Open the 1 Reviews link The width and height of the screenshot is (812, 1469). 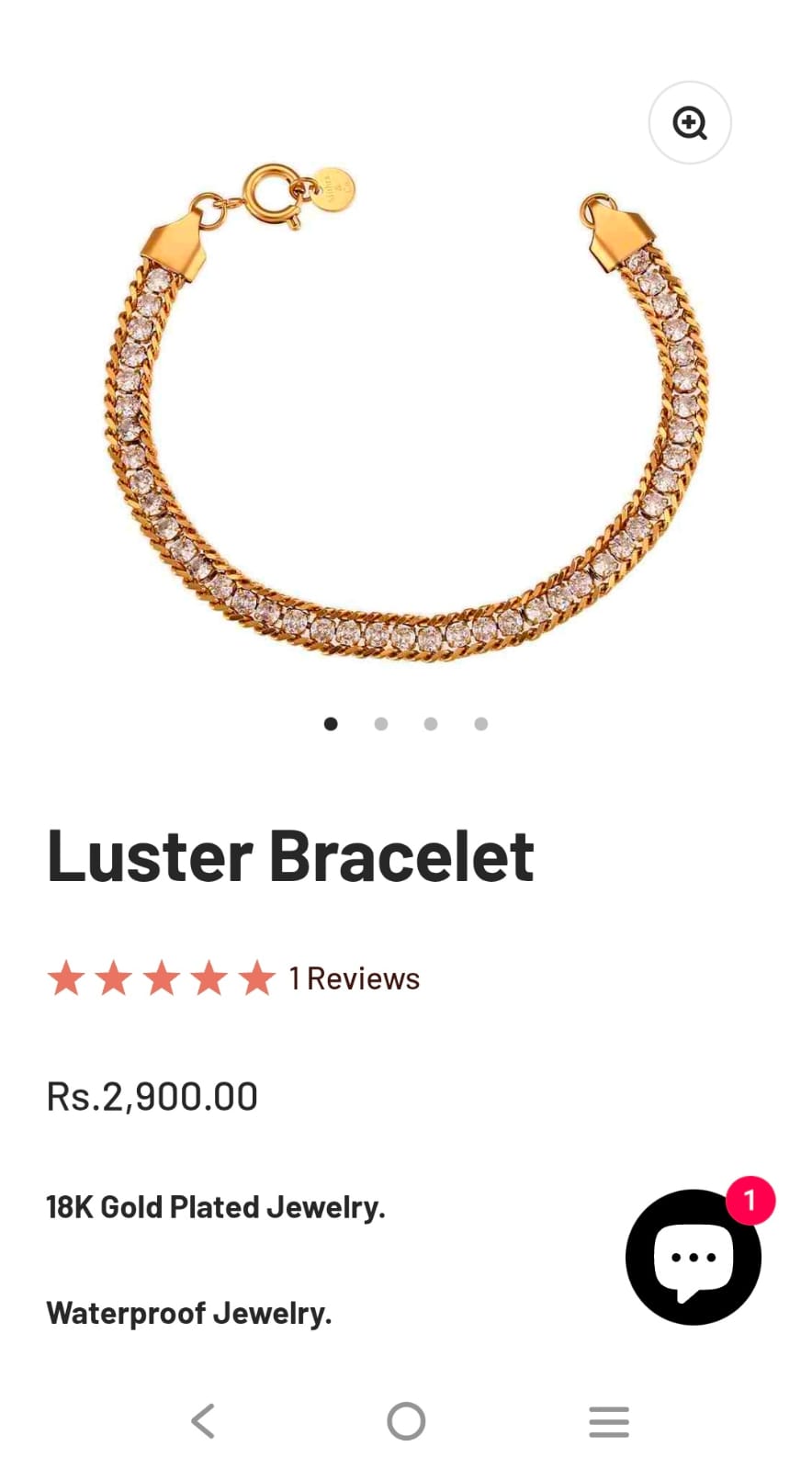coord(354,978)
